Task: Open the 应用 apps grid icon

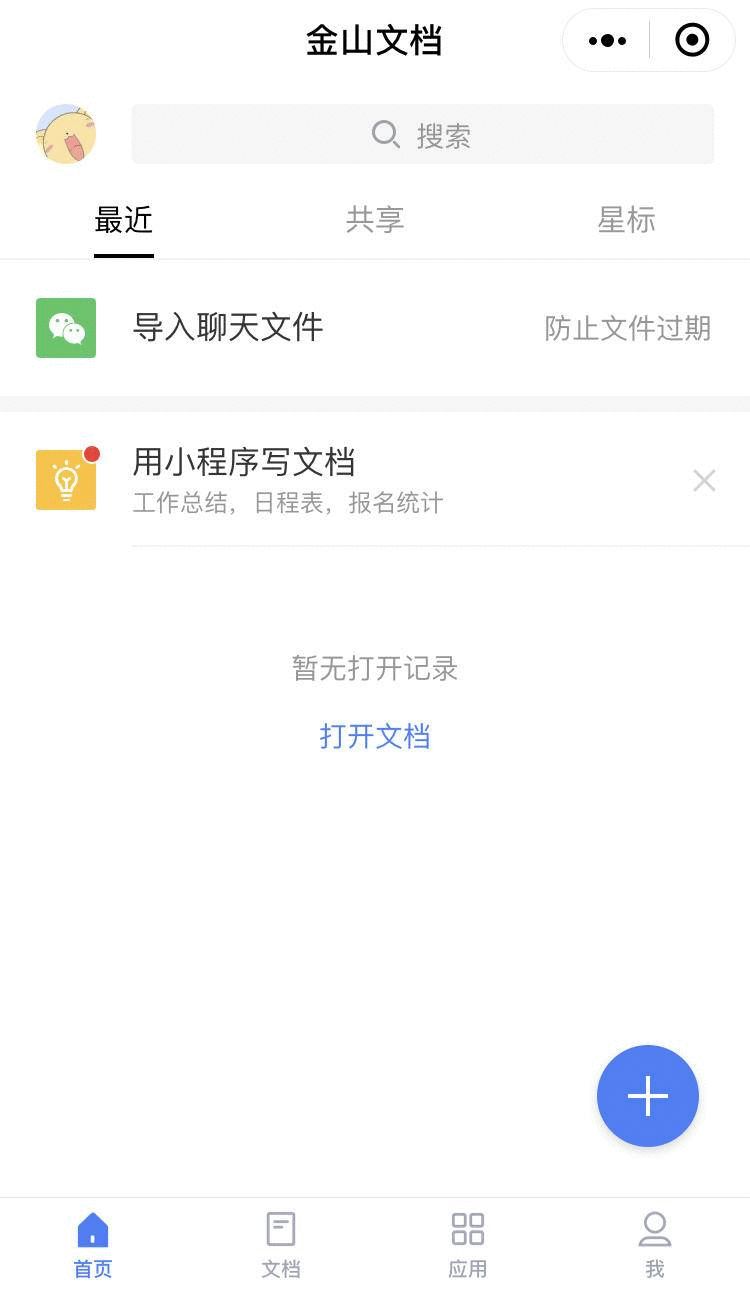Action: point(467,1228)
